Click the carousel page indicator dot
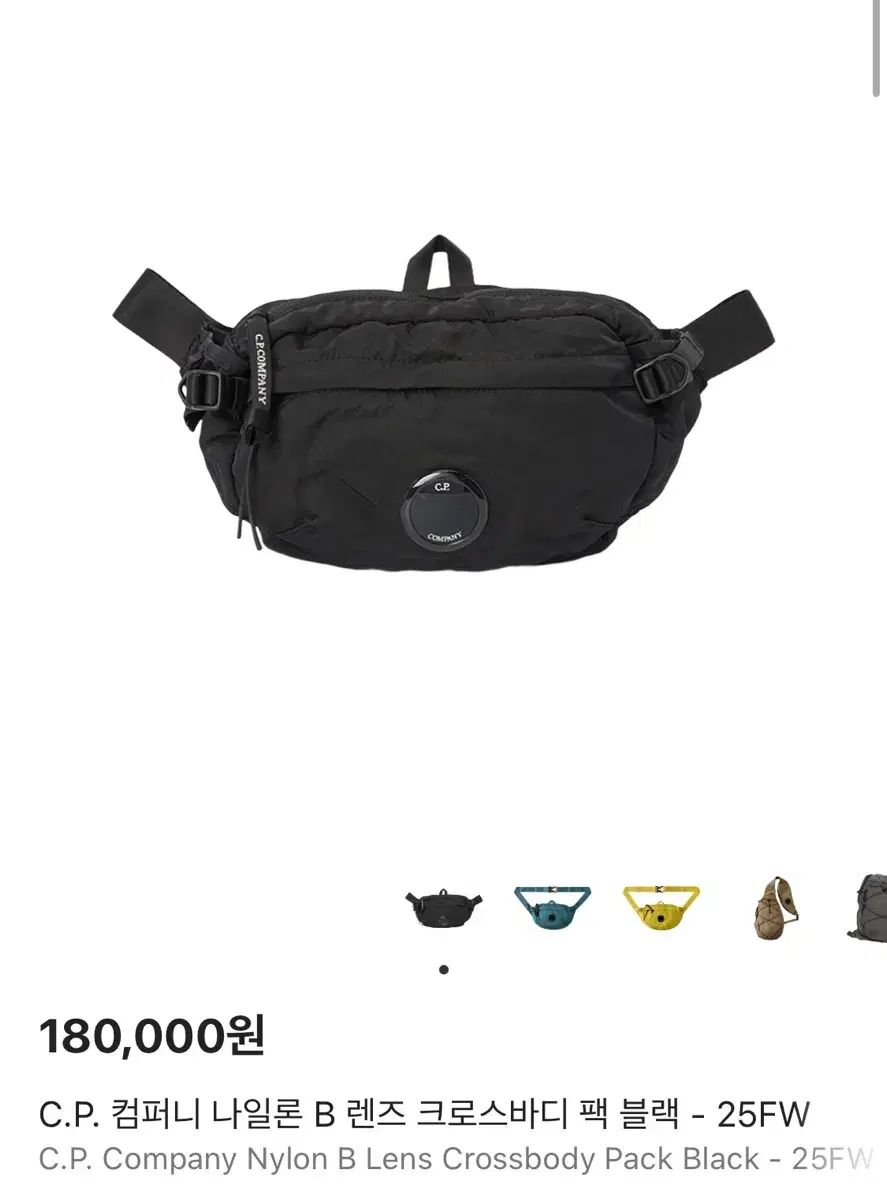Viewport: 887px width, 1200px height. (x=444, y=968)
